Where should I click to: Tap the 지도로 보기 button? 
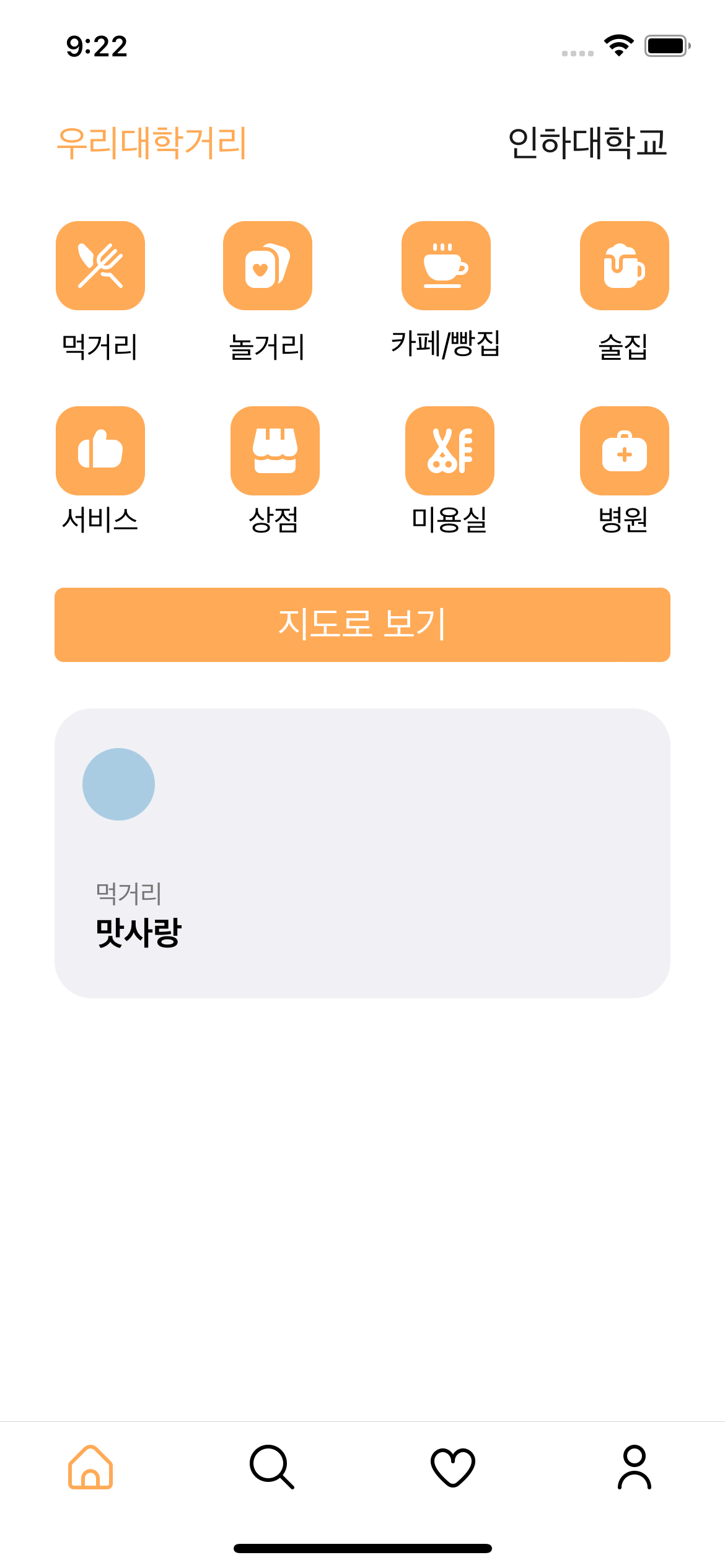[362, 625]
